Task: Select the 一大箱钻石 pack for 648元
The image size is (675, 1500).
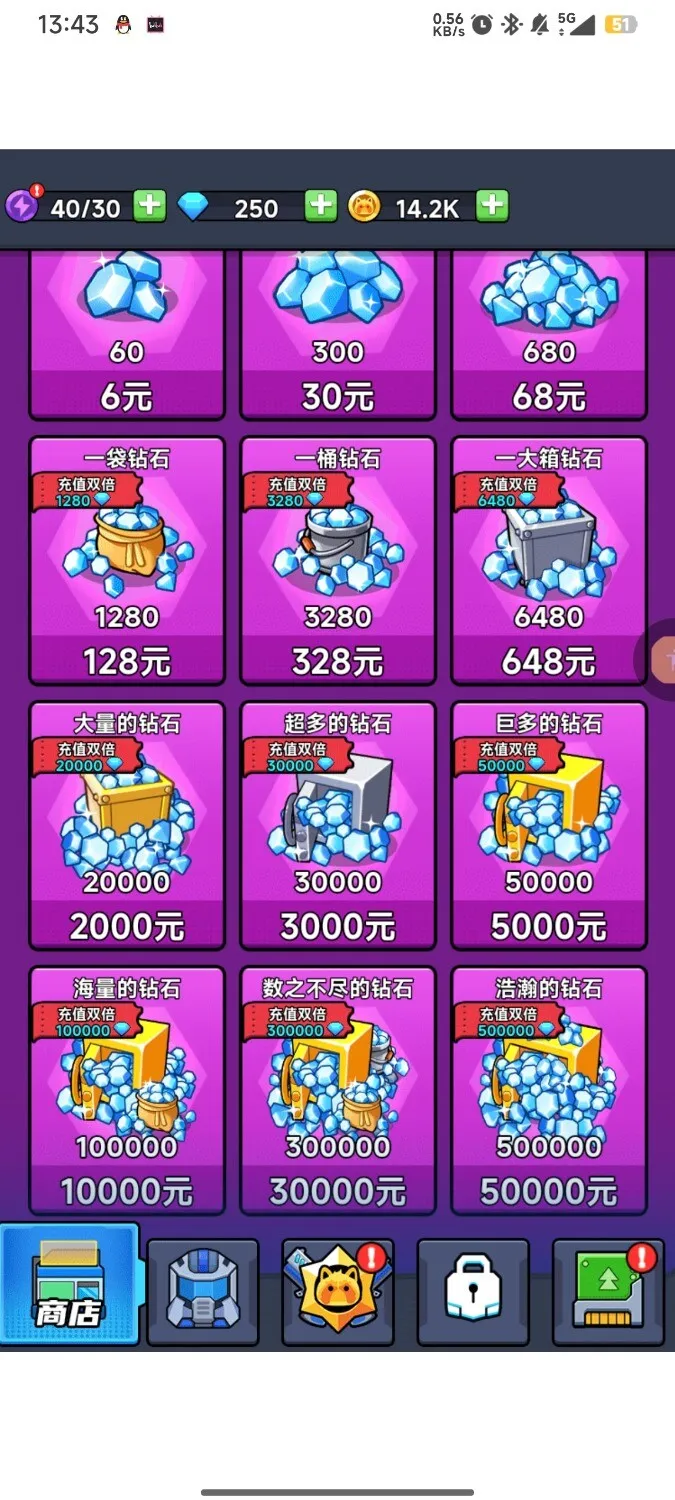Action: 548,560
